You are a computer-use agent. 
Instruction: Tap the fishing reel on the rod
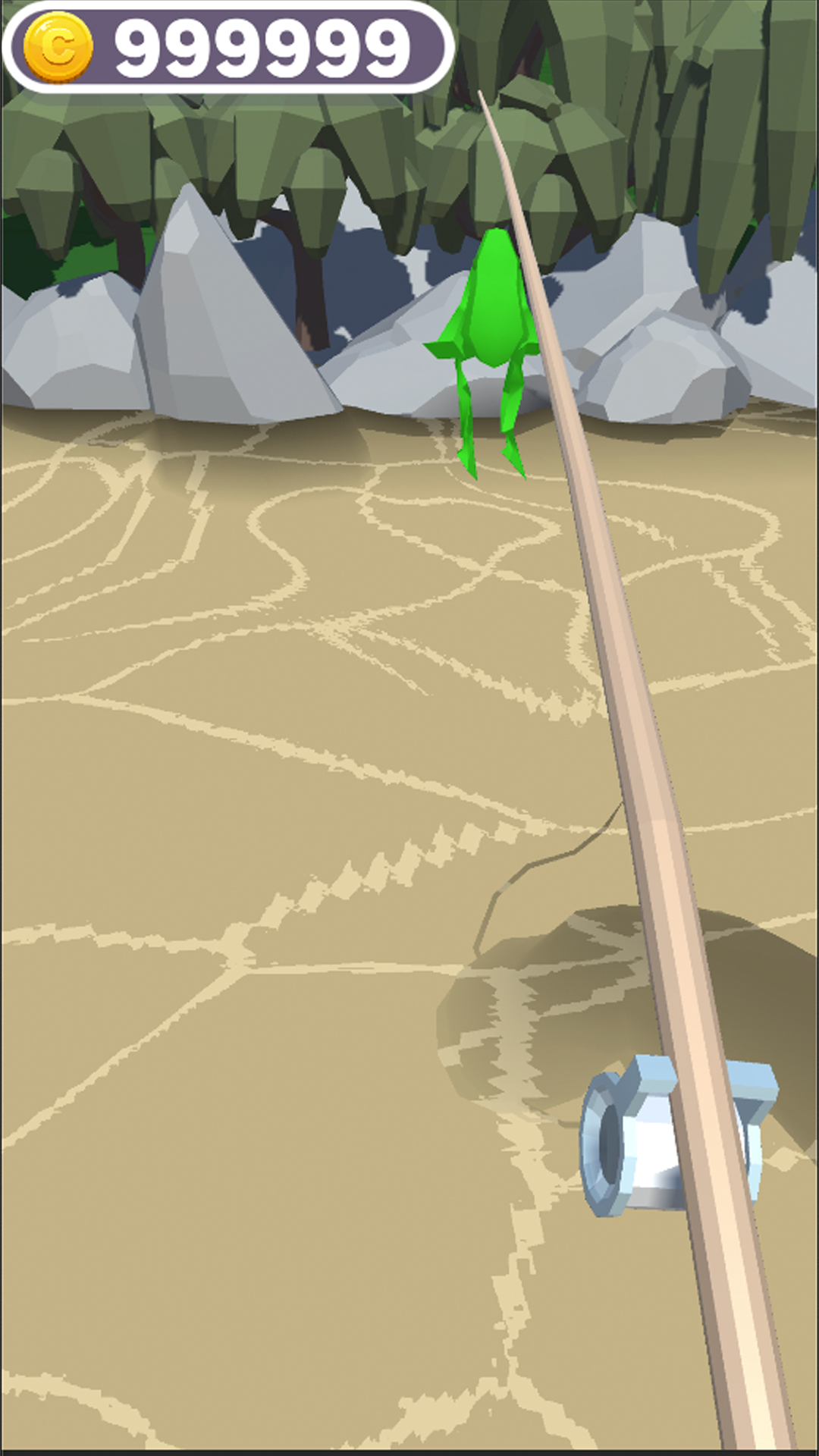(x=677, y=1134)
